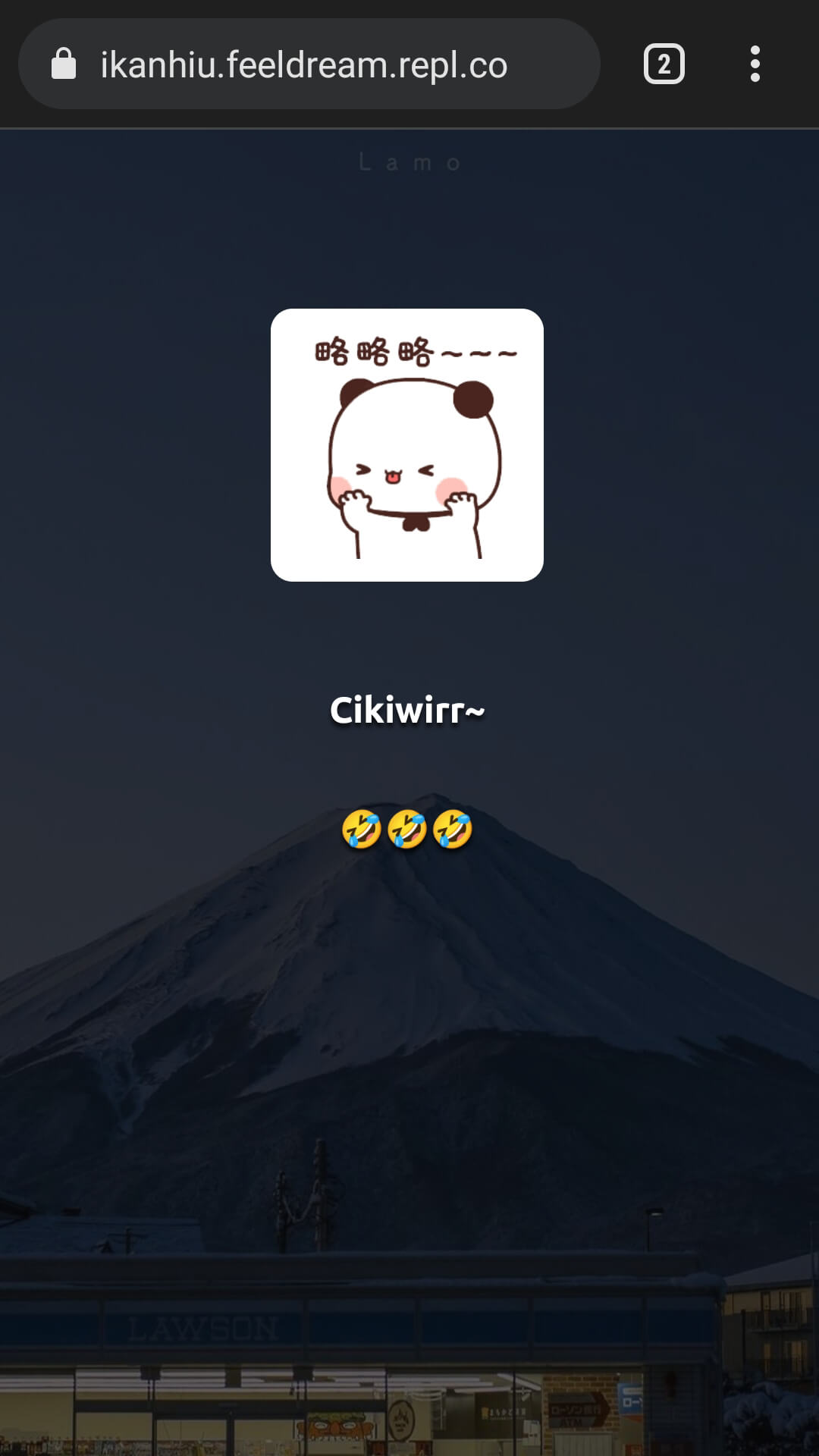The width and height of the screenshot is (819, 1456).
Task: Open the browser overflow menu
Action: click(x=755, y=64)
